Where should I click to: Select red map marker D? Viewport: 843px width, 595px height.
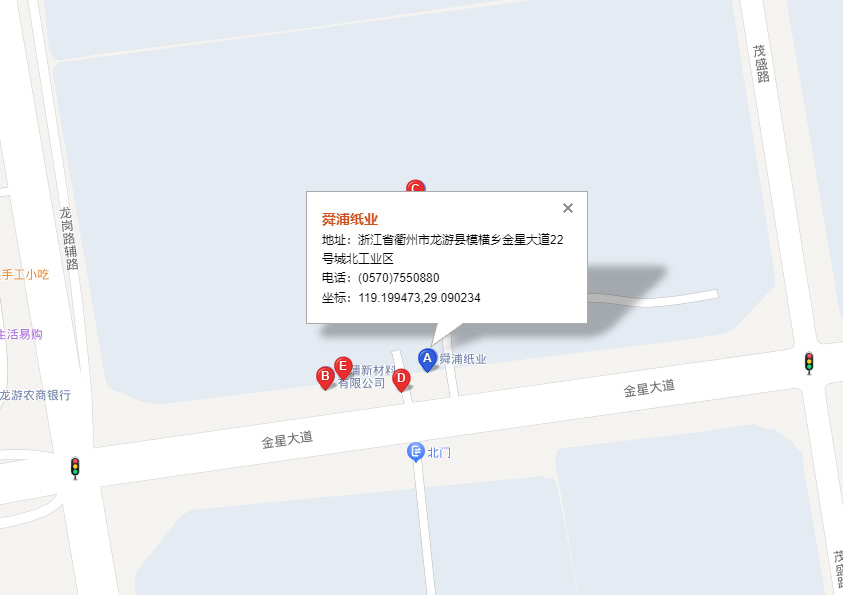click(x=401, y=378)
